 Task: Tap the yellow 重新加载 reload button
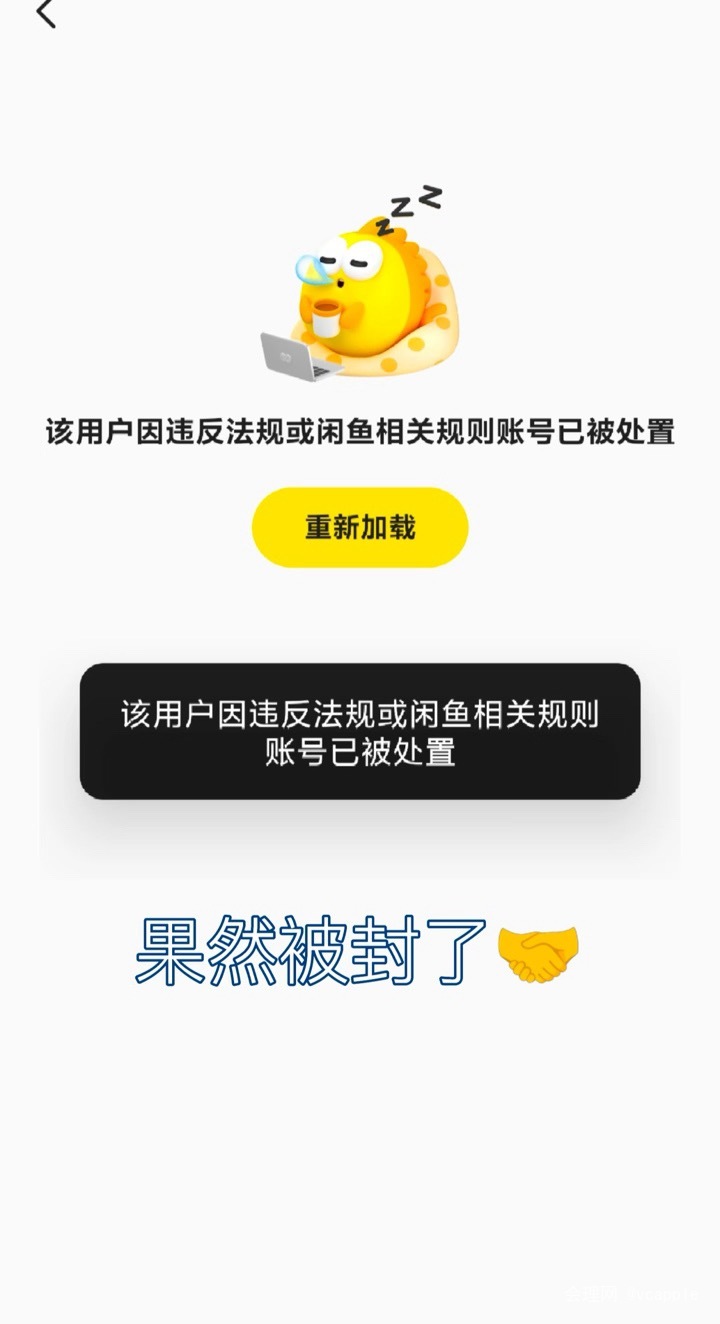coord(360,527)
